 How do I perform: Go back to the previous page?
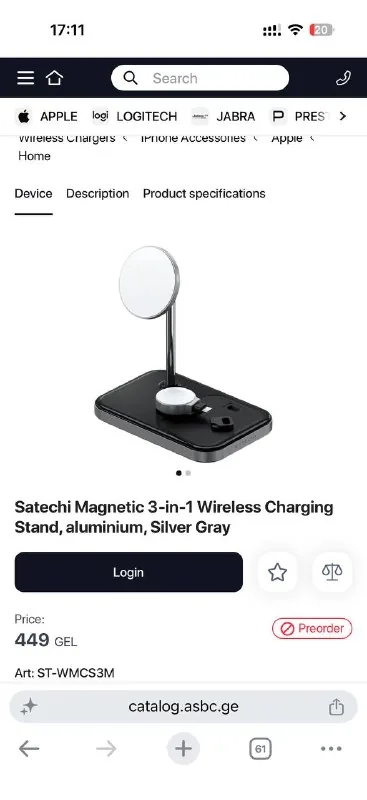pos(29,748)
